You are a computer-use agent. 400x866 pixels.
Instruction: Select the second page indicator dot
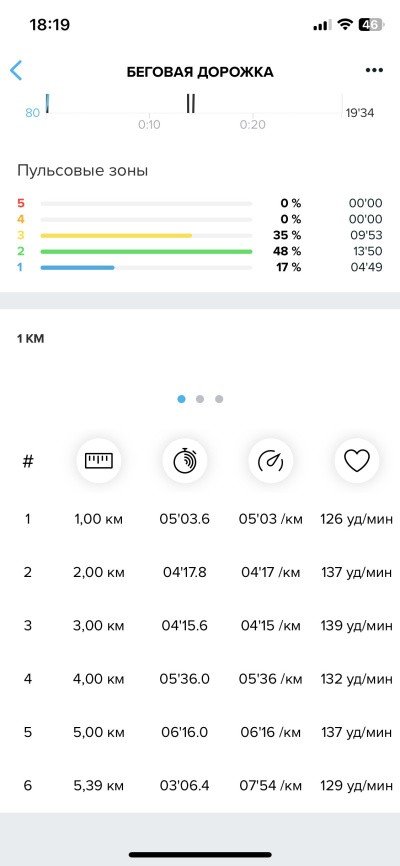200,399
